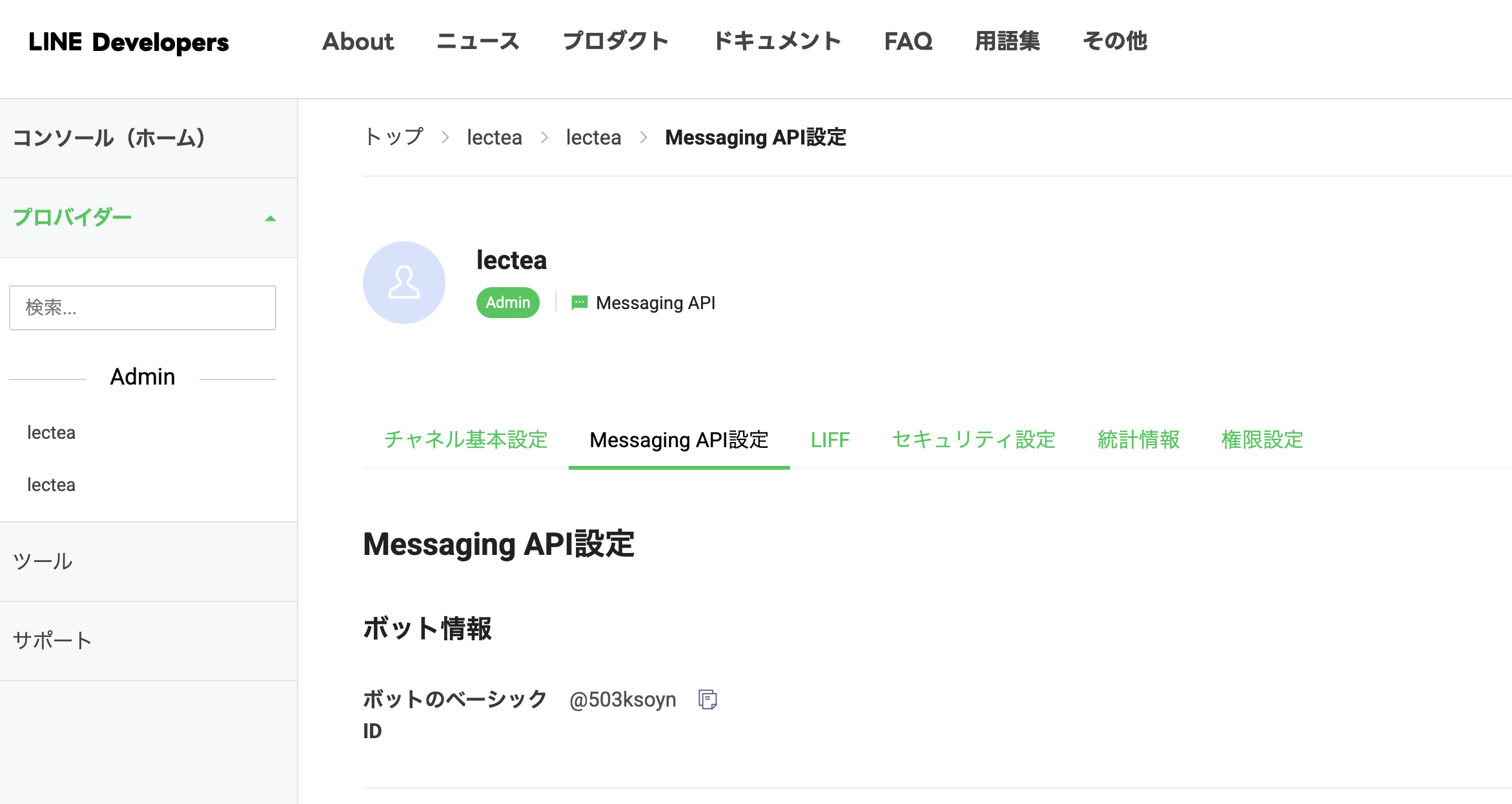Go to the FAQ page

[908, 41]
